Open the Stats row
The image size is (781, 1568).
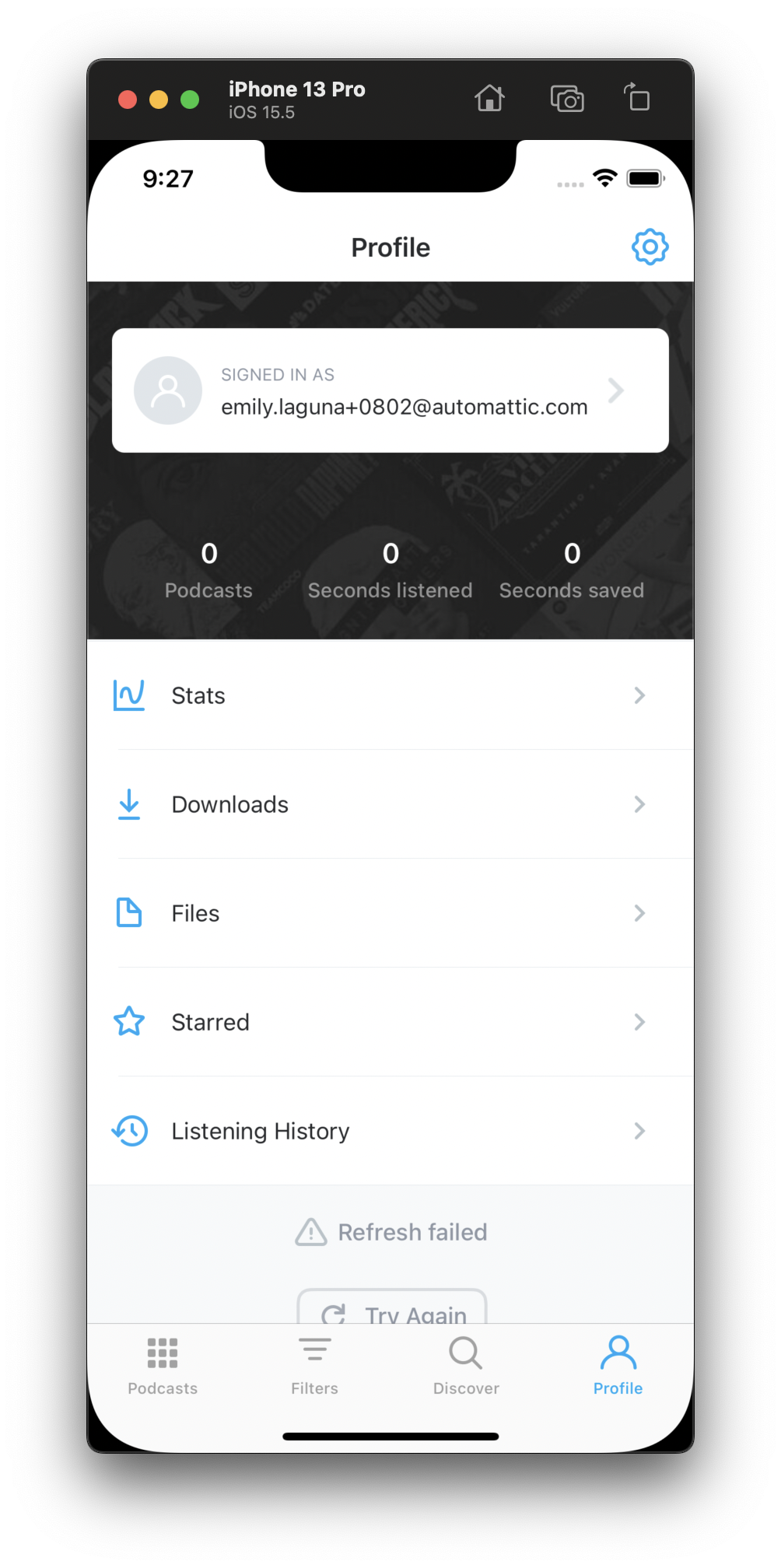(390, 695)
